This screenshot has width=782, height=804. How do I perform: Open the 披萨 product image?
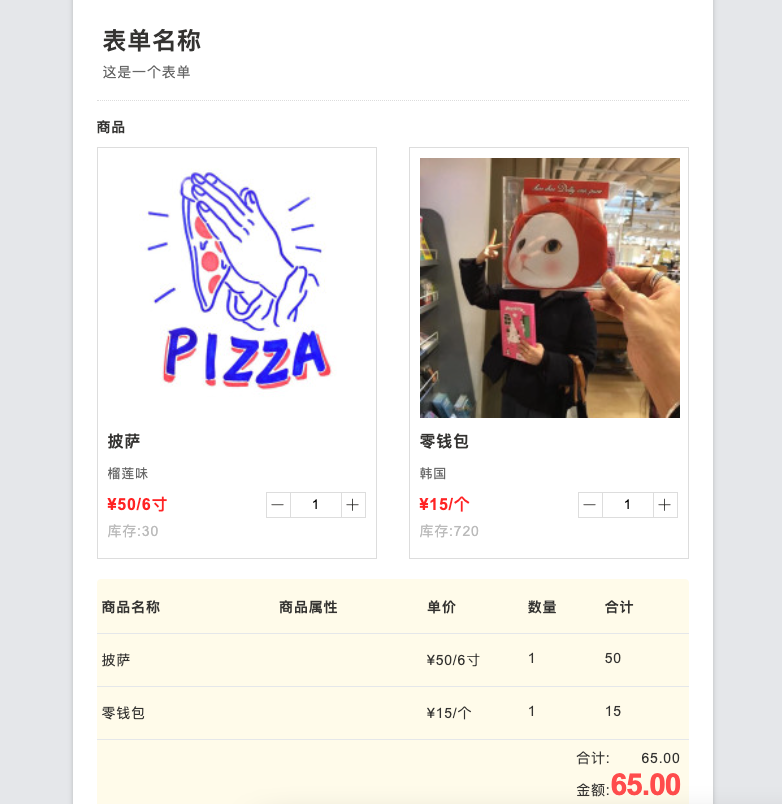(237, 288)
